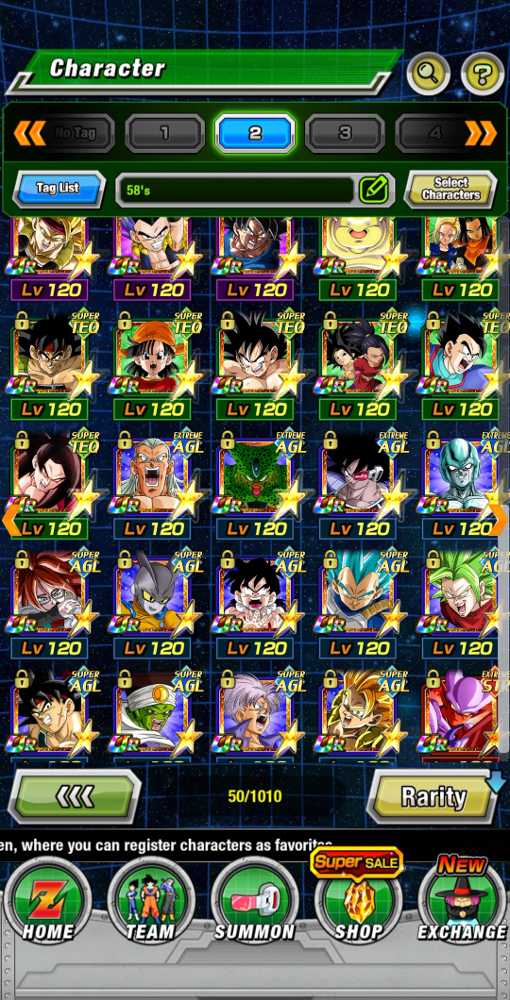510x1000 pixels.
Task: Tap the right double-arrow for more tags
Action: pyautogui.click(x=481, y=133)
